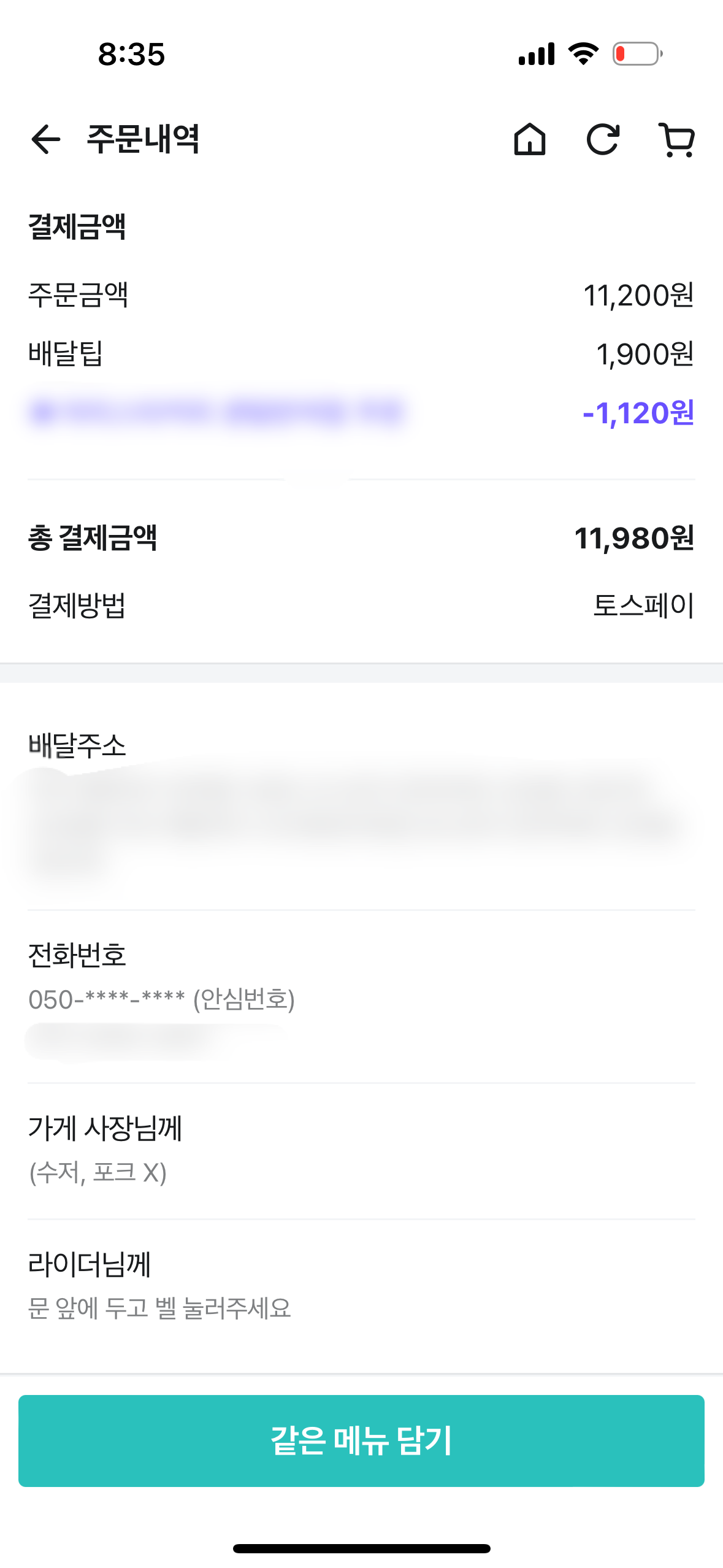Tap the 같은 메뉴 담기 button
The width and height of the screenshot is (723, 1568).
pyautogui.click(x=361, y=1440)
